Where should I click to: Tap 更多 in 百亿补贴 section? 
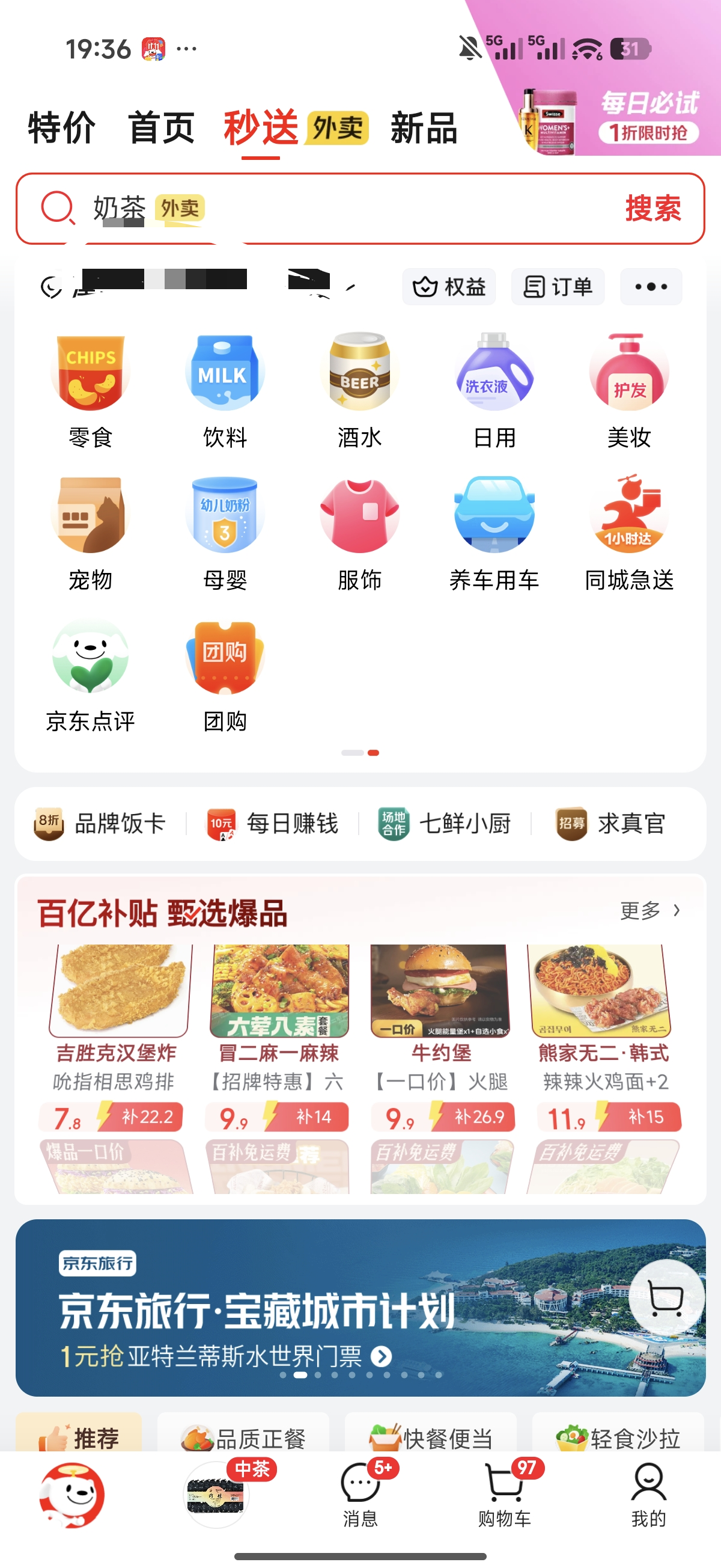[x=650, y=911]
